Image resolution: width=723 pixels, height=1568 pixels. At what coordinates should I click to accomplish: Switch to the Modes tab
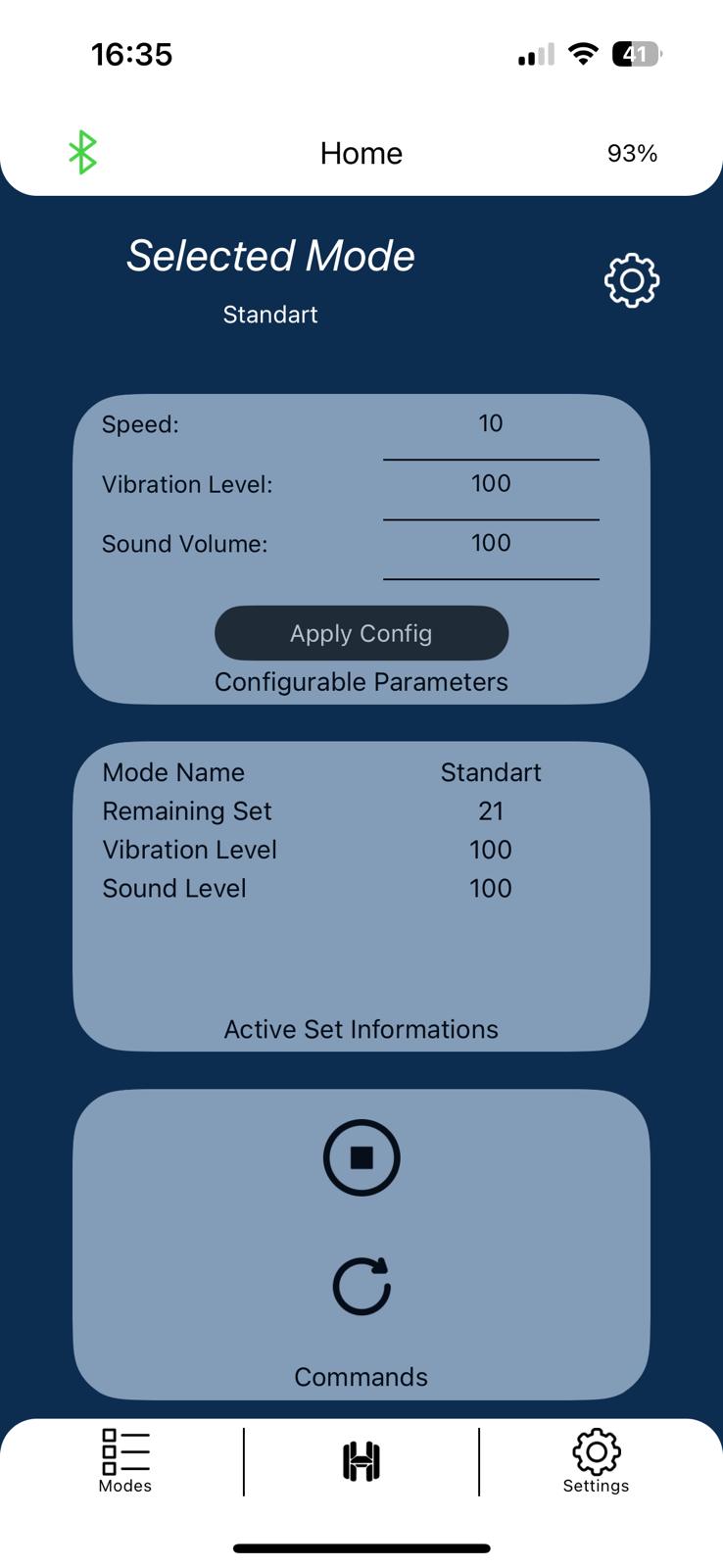tap(125, 1460)
